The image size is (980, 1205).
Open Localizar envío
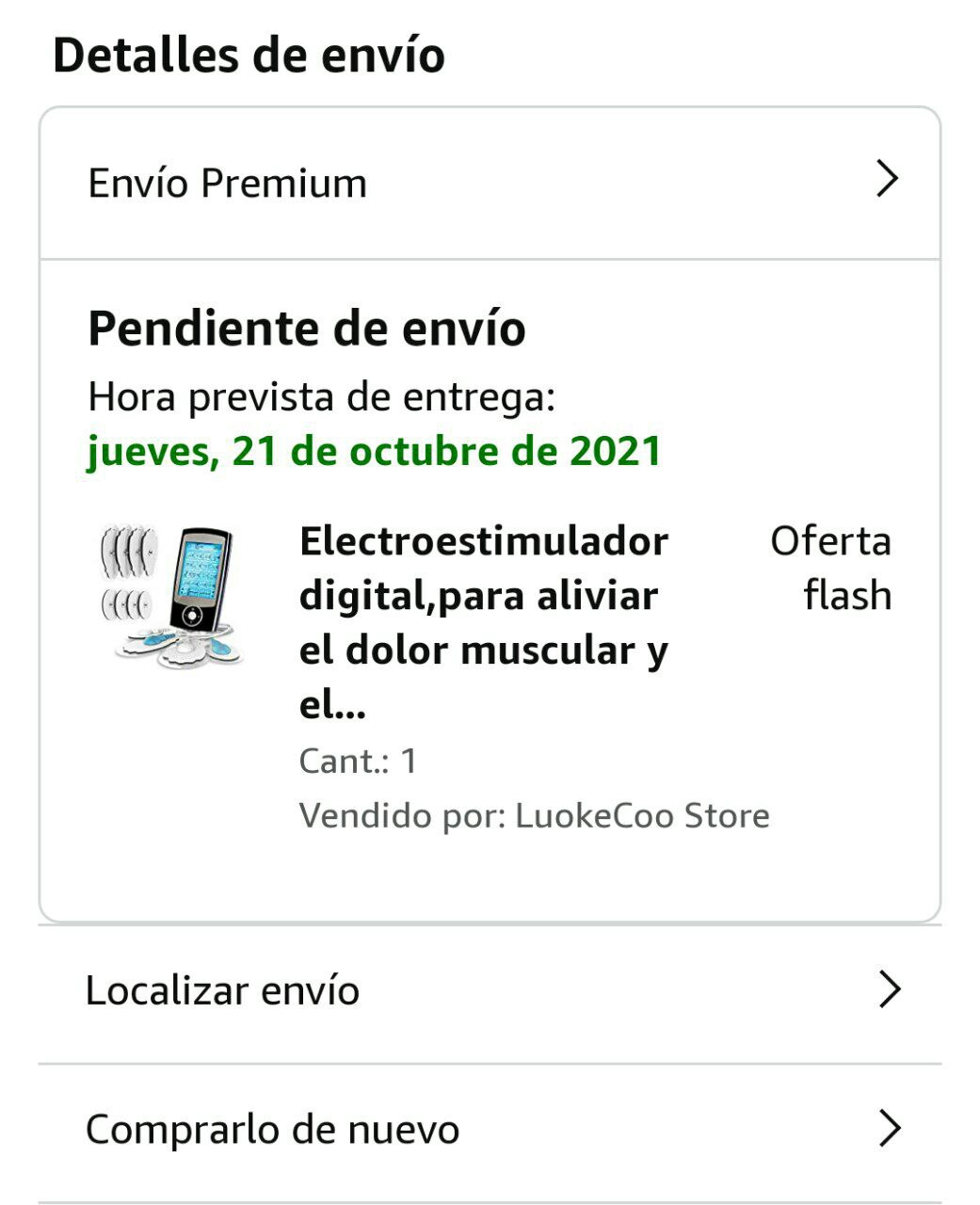(490, 991)
